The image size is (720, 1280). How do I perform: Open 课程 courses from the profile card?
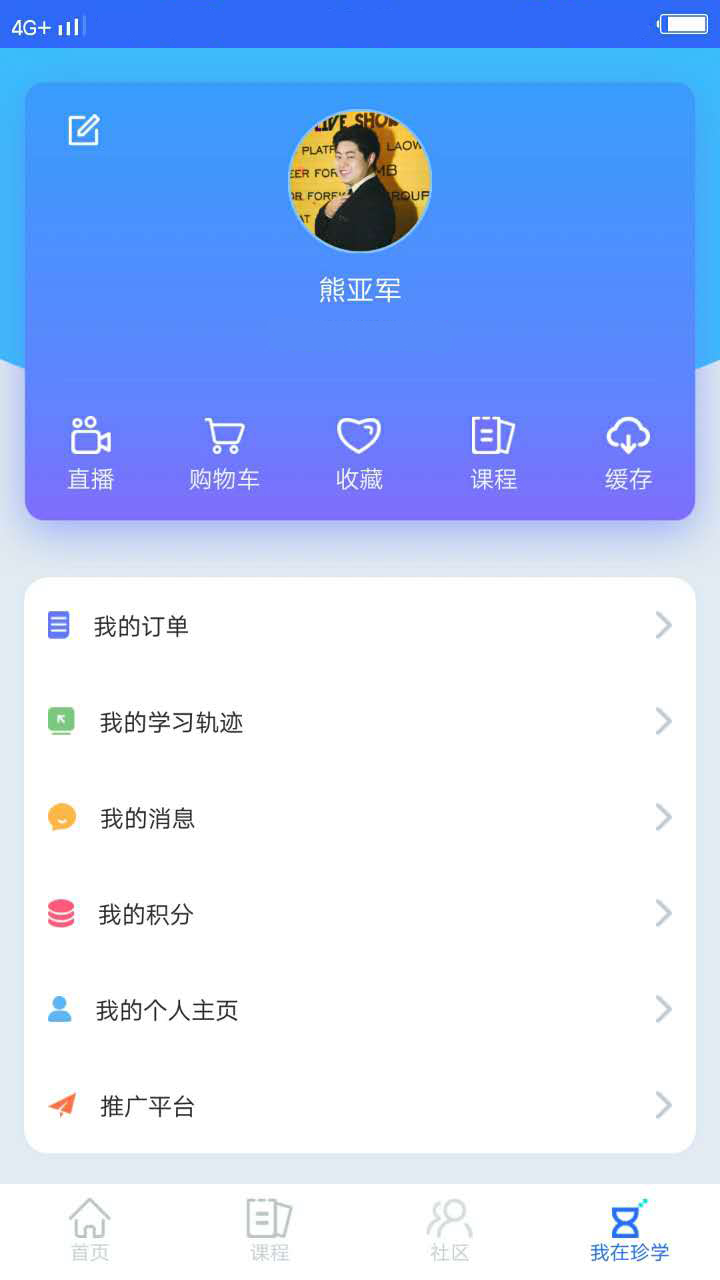tap(492, 450)
